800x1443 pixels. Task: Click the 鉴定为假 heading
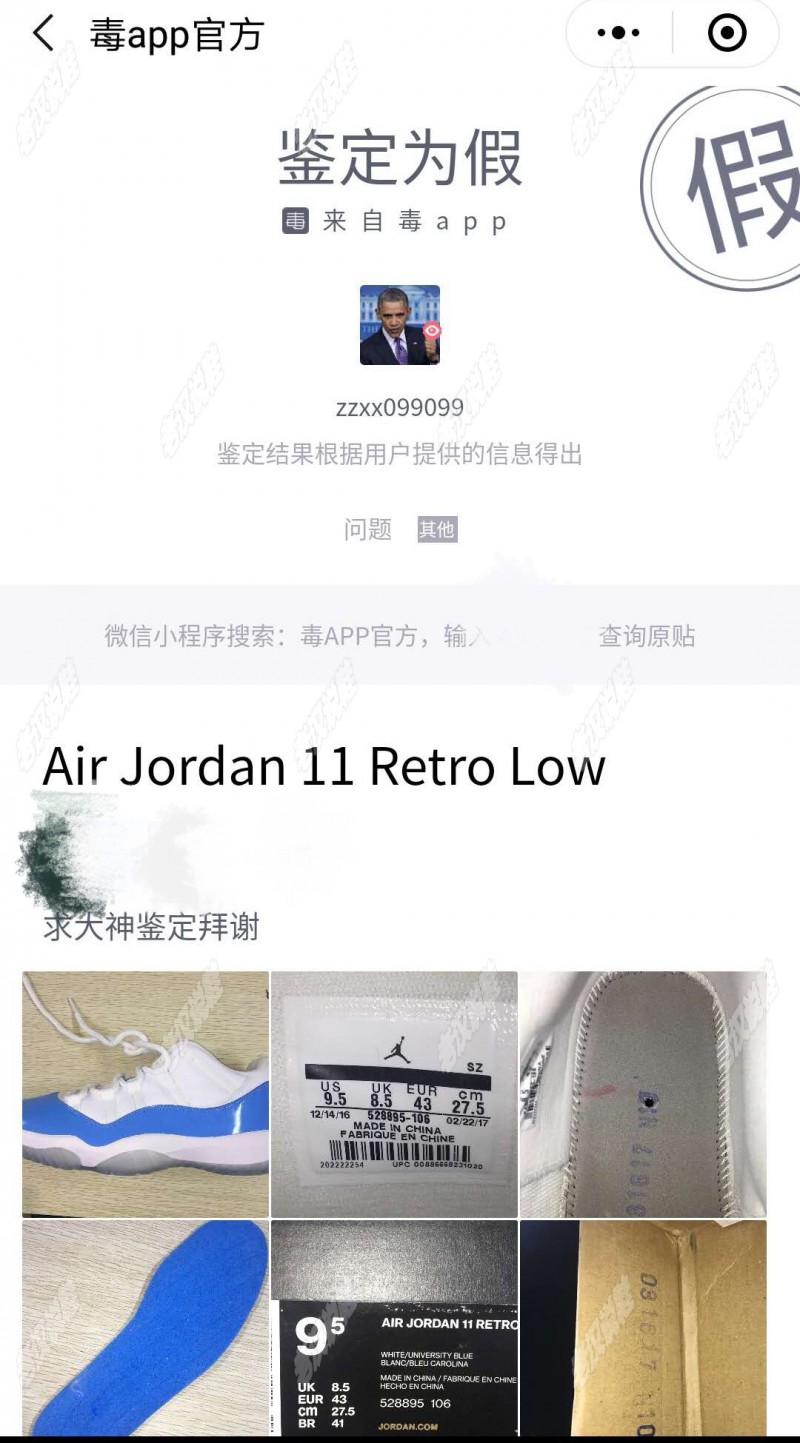click(x=400, y=162)
